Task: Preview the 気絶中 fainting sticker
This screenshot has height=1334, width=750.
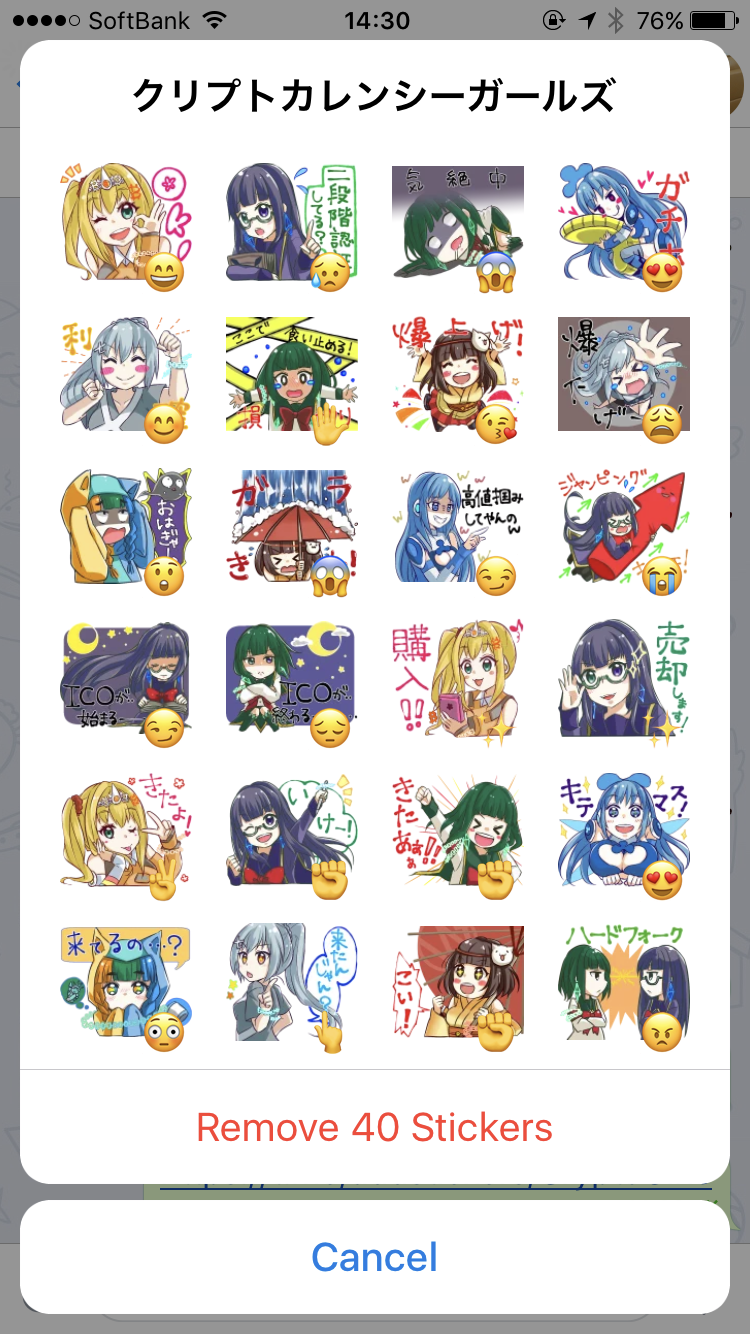Action: (x=458, y=222)
